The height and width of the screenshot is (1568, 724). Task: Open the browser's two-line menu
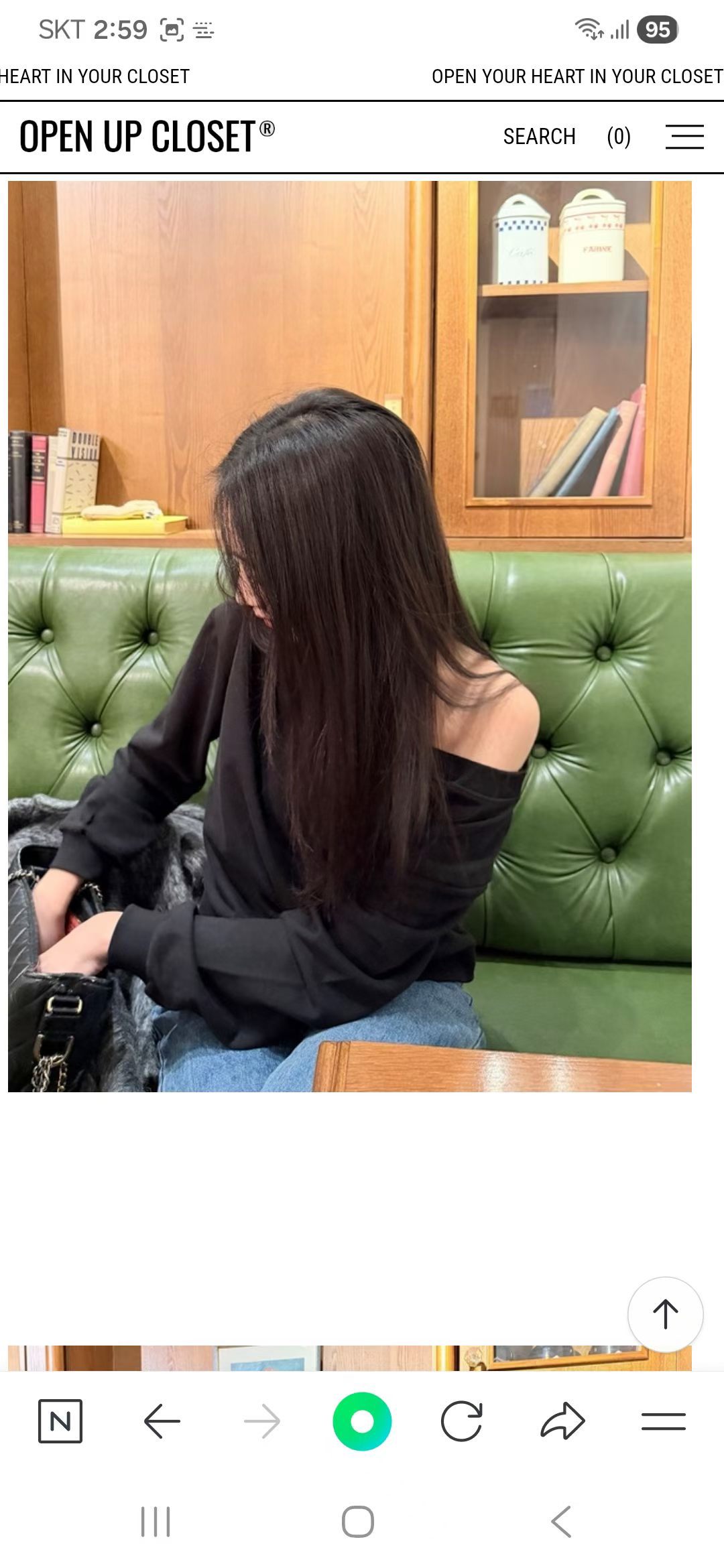coord(663,1421)
